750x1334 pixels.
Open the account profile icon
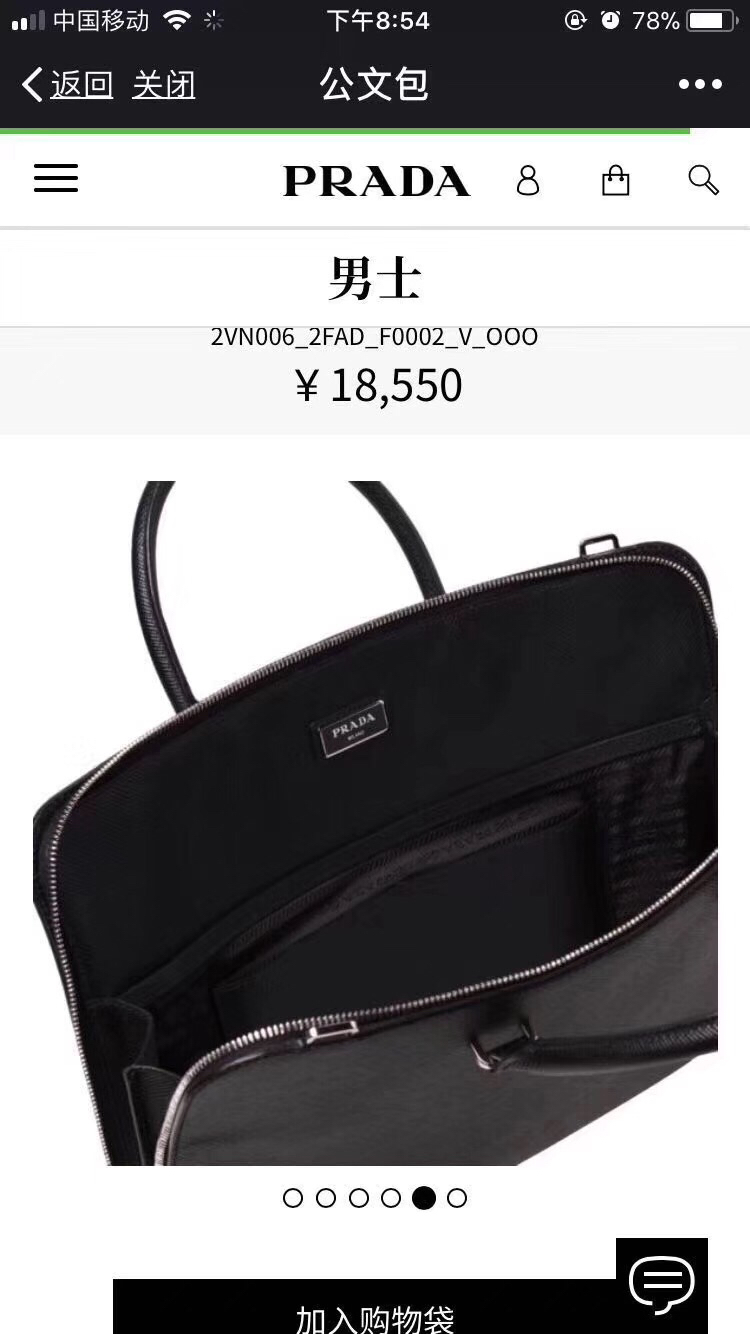click(528, 181)
